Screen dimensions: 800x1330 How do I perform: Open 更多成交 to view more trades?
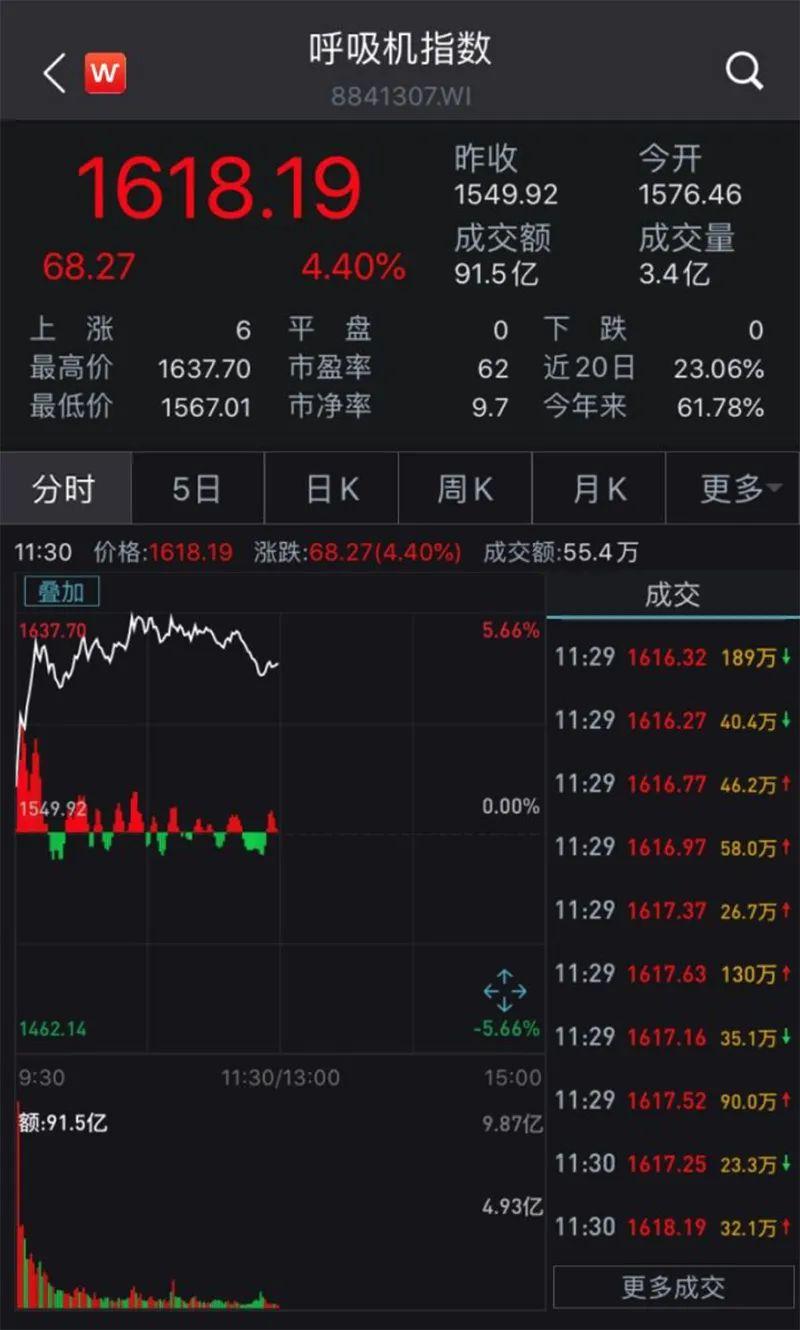673,1287
